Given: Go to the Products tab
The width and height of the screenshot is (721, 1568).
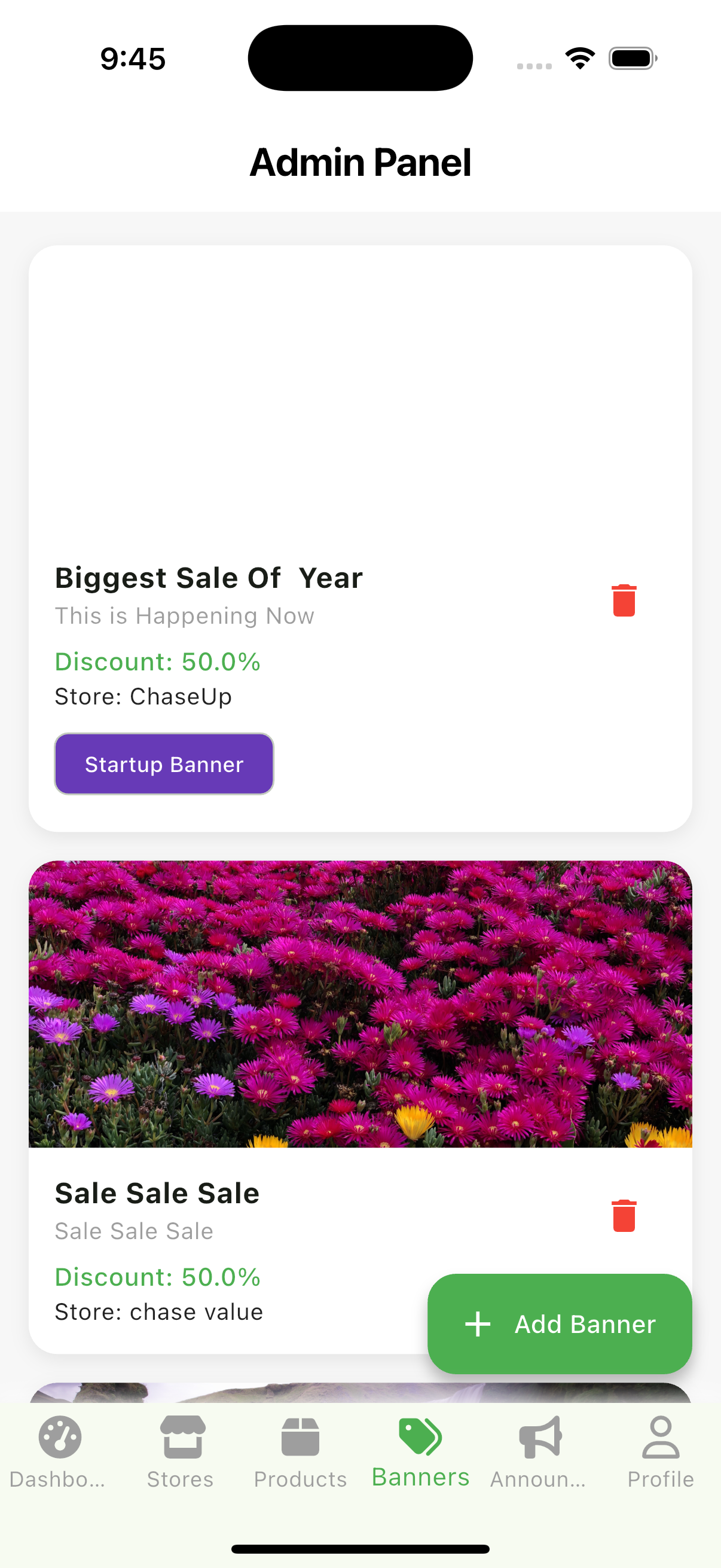Looking at the screenshot, I should [300, 1453].
